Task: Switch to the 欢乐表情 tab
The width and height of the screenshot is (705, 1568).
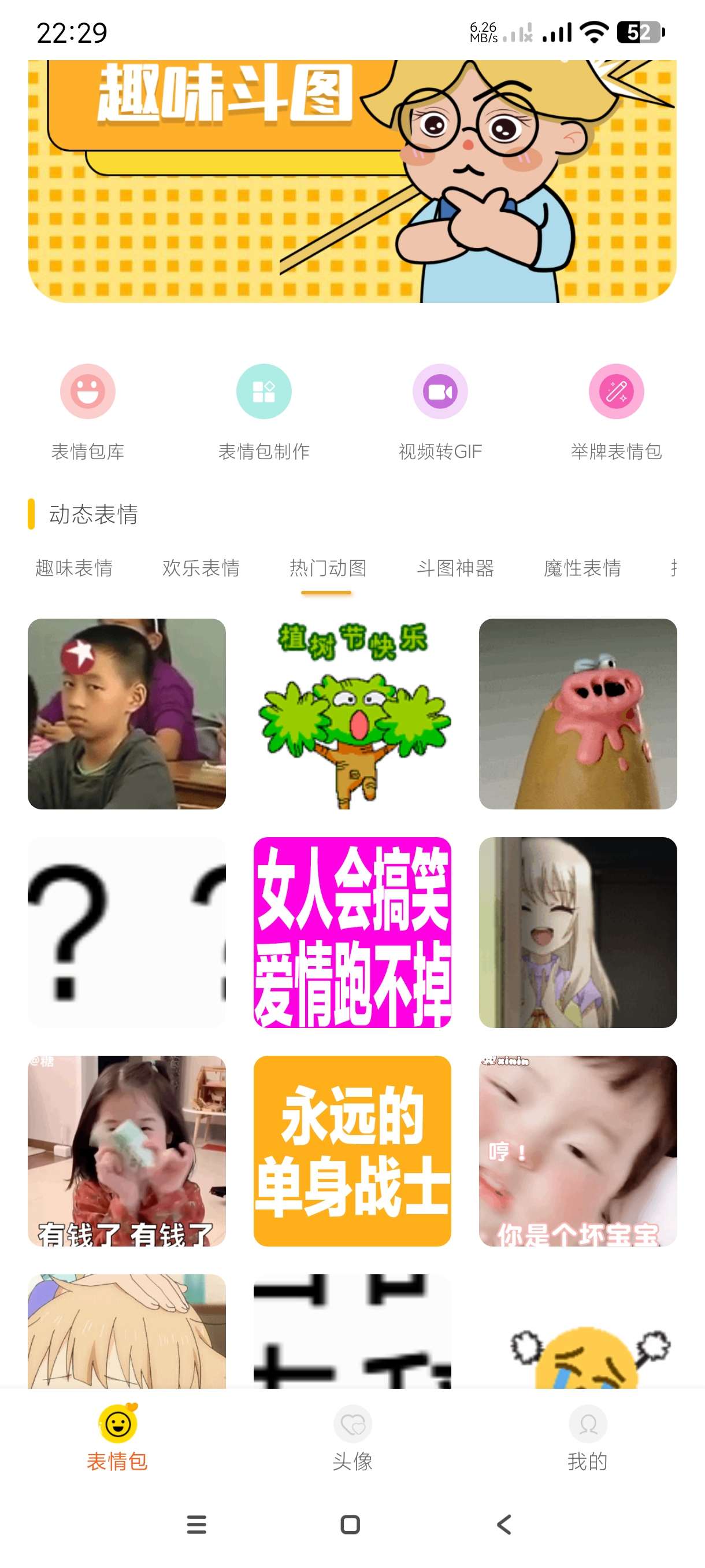Action: [x=201, y=568]
